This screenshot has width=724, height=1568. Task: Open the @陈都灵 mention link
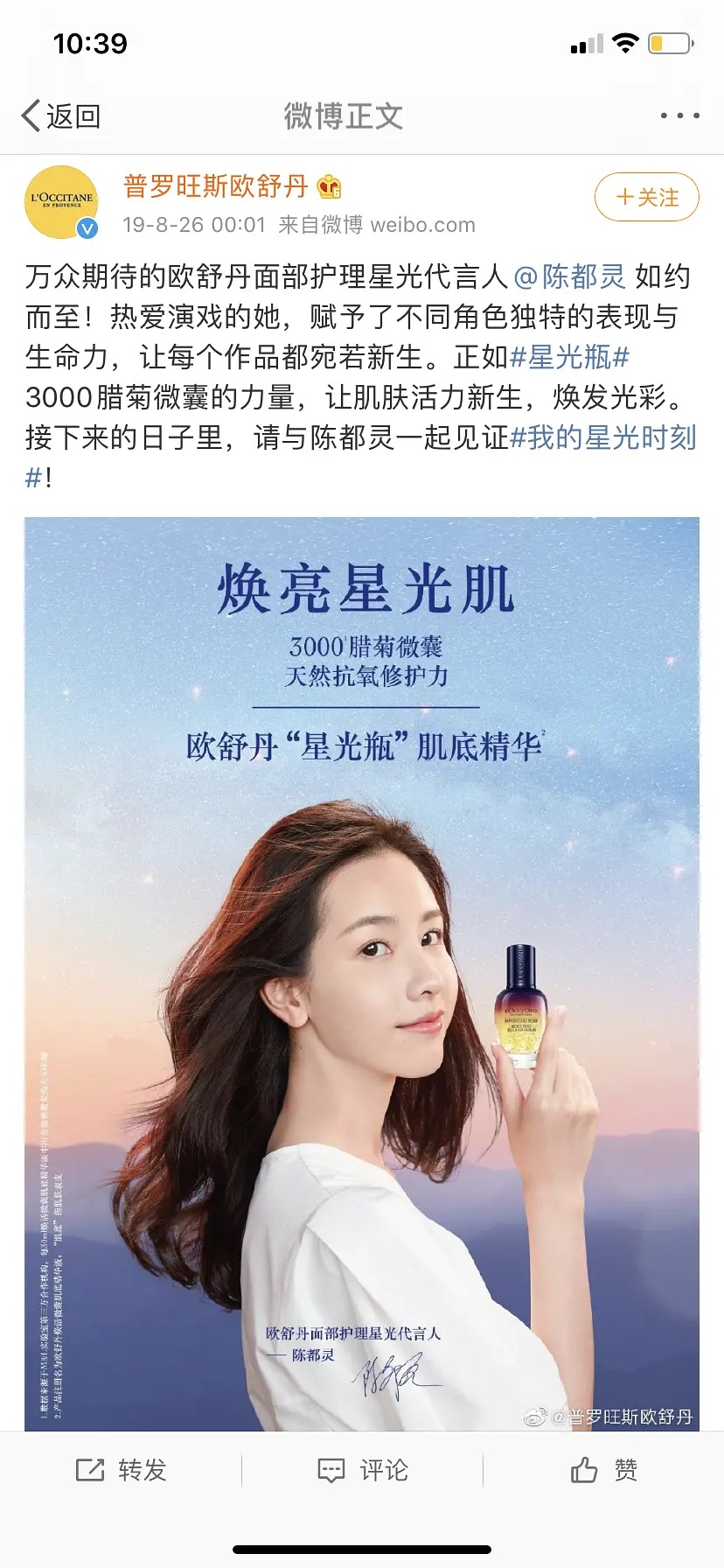tap(570, 276)
